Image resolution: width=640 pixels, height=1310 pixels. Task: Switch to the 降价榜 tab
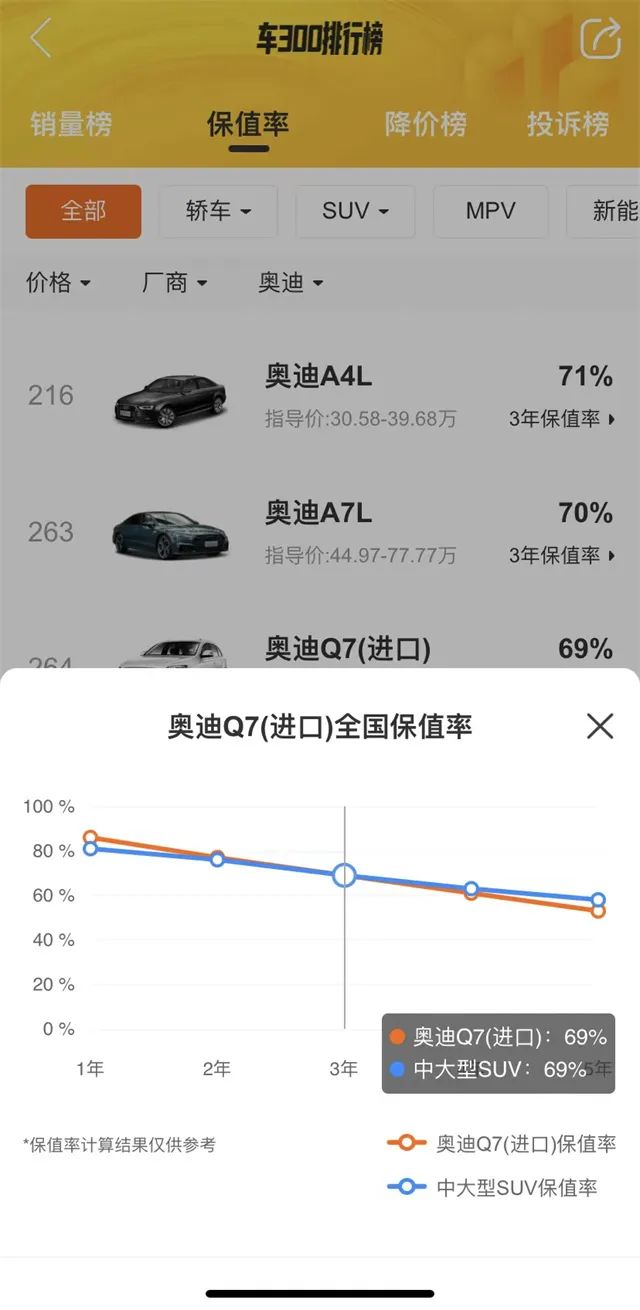click(x=425, y=125)
